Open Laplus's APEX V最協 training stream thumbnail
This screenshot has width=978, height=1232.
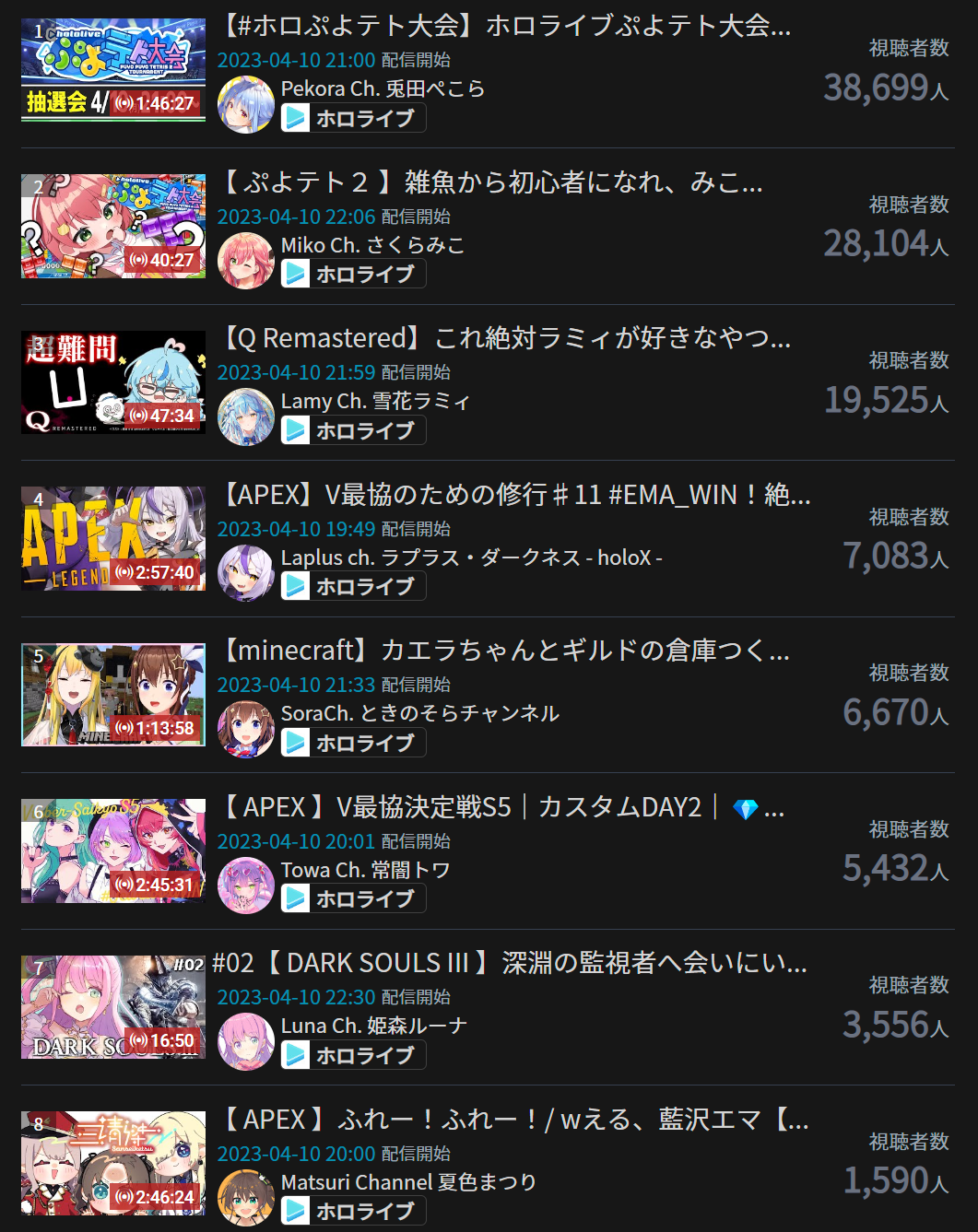(113, 538)
